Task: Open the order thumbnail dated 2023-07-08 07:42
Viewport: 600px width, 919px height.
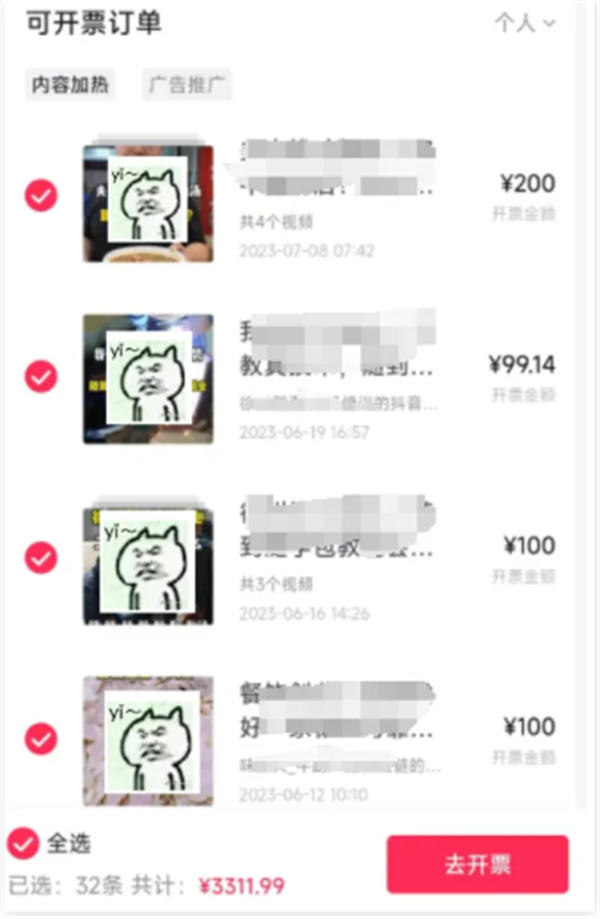Action: (x=148, y=204)
